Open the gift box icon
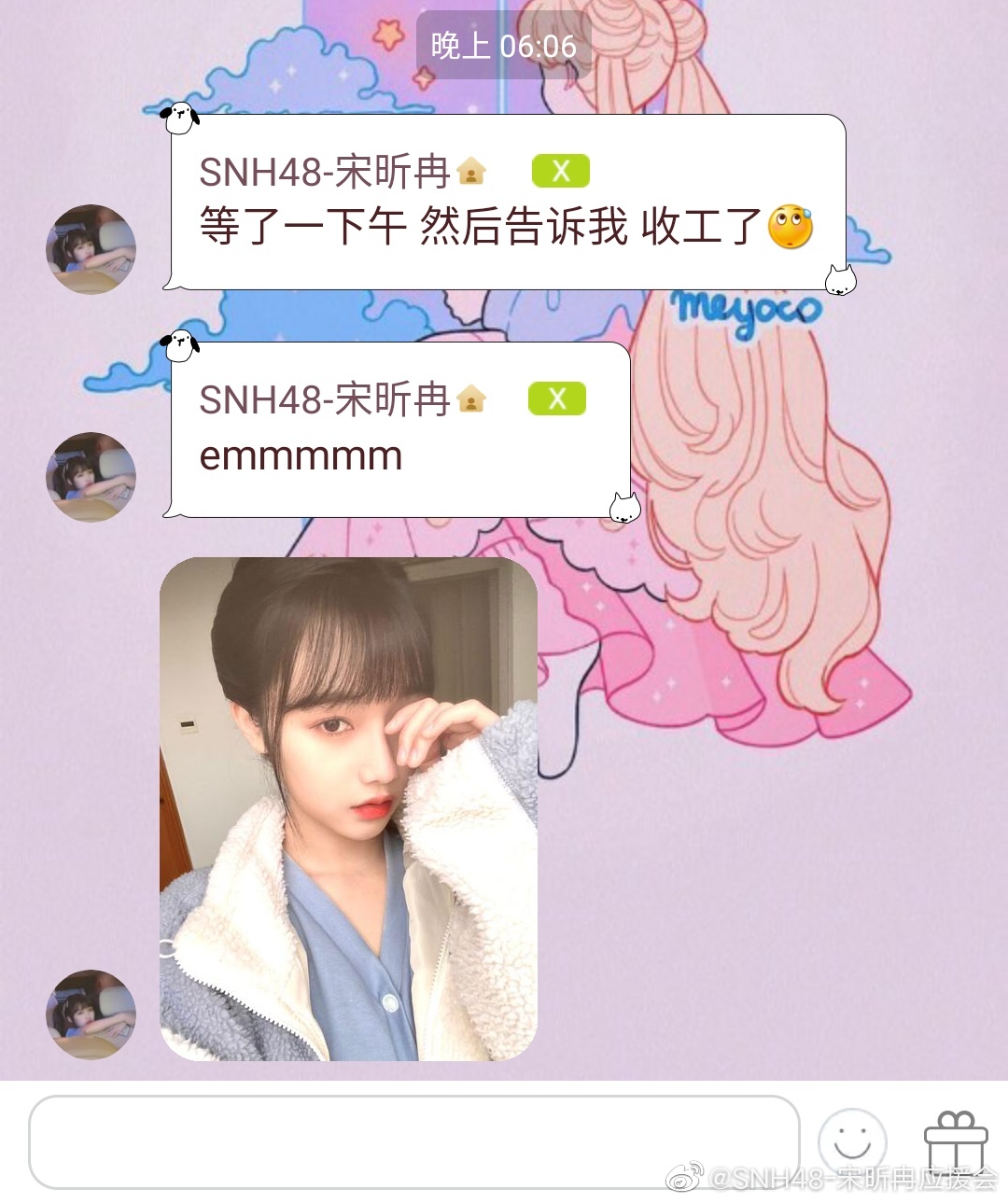 click(955, 1140)
